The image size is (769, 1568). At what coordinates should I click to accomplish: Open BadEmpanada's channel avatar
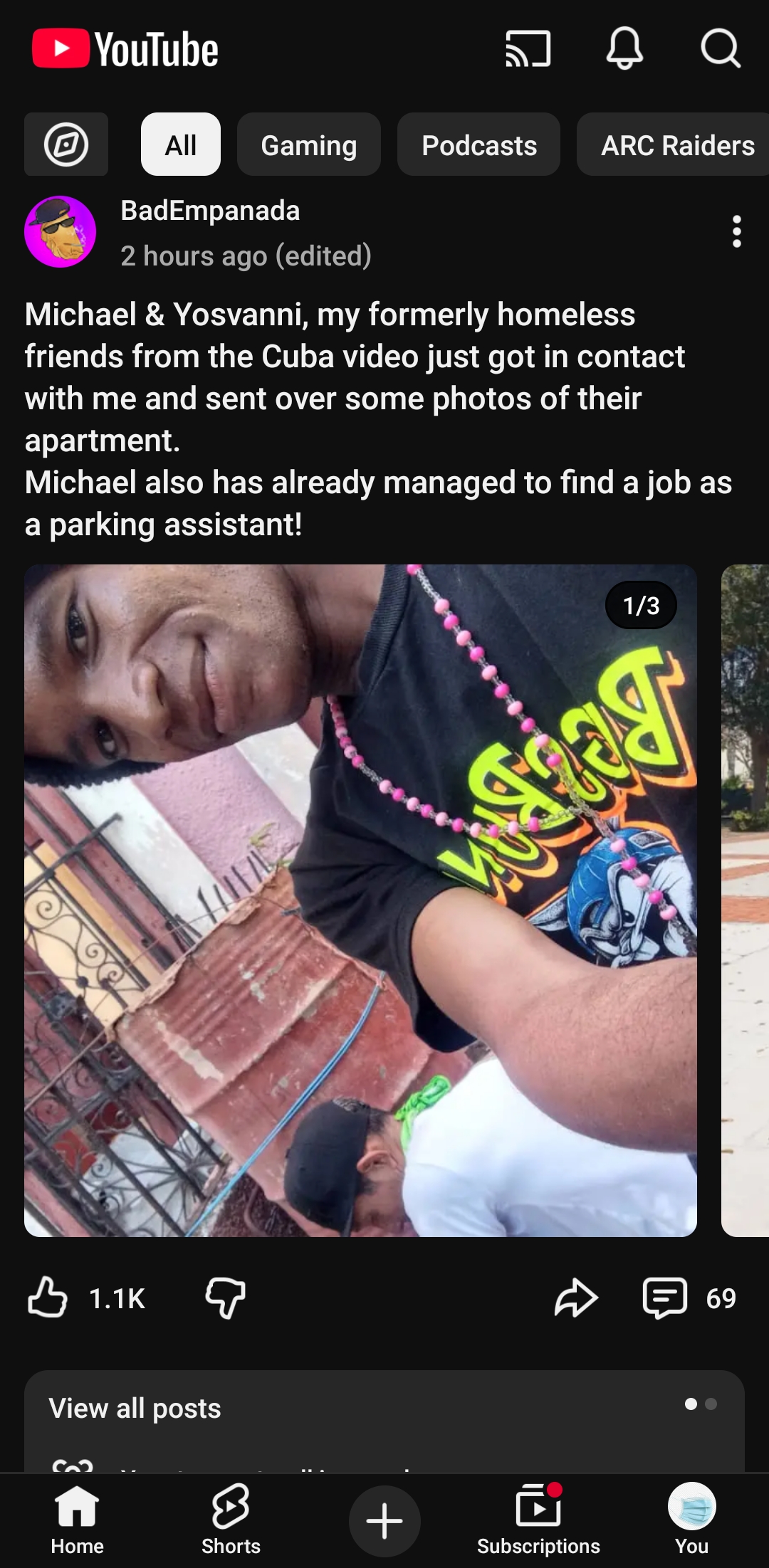[61, 232]
